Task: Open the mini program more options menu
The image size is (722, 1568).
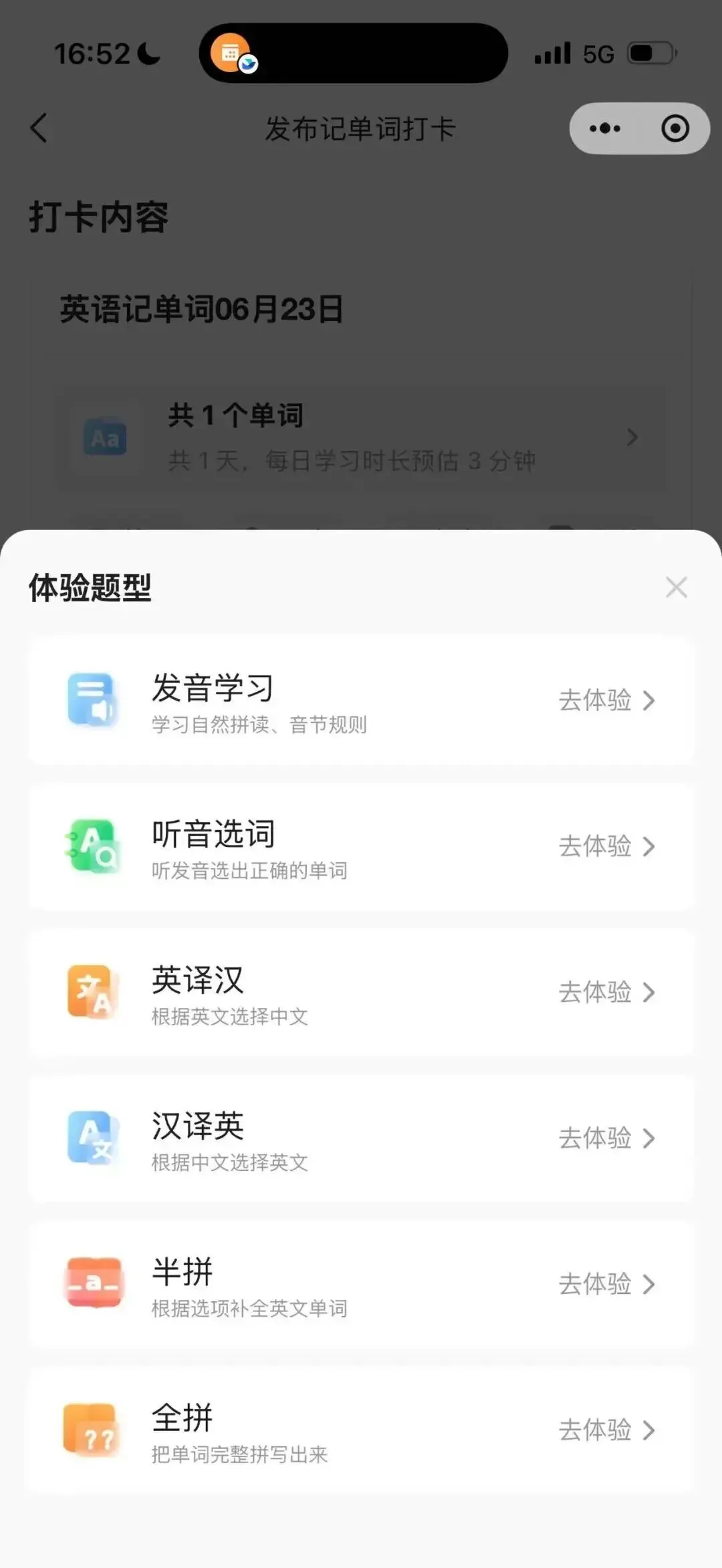Action: pyautogui.click(x=605, y=128)
